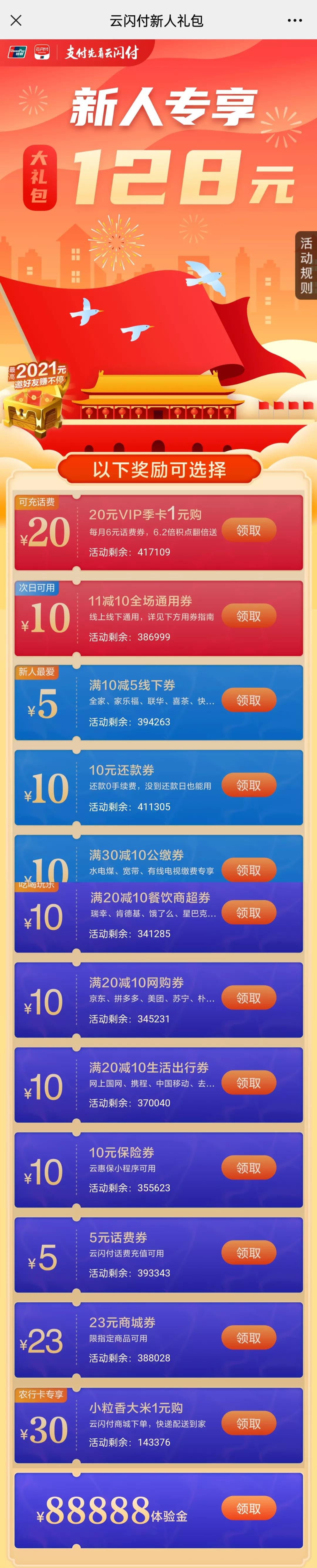Claim the 满20减10生活出行券

248,1083
